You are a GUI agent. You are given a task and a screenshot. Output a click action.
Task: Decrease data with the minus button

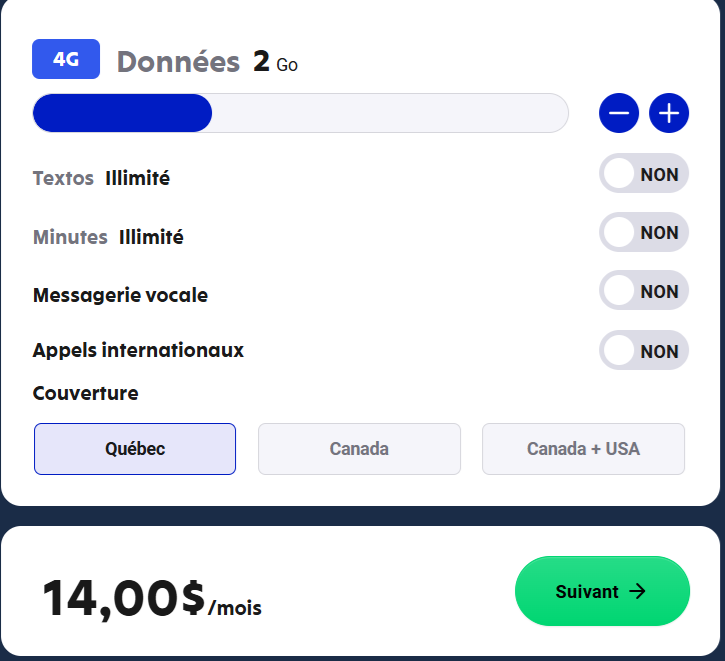619,113
